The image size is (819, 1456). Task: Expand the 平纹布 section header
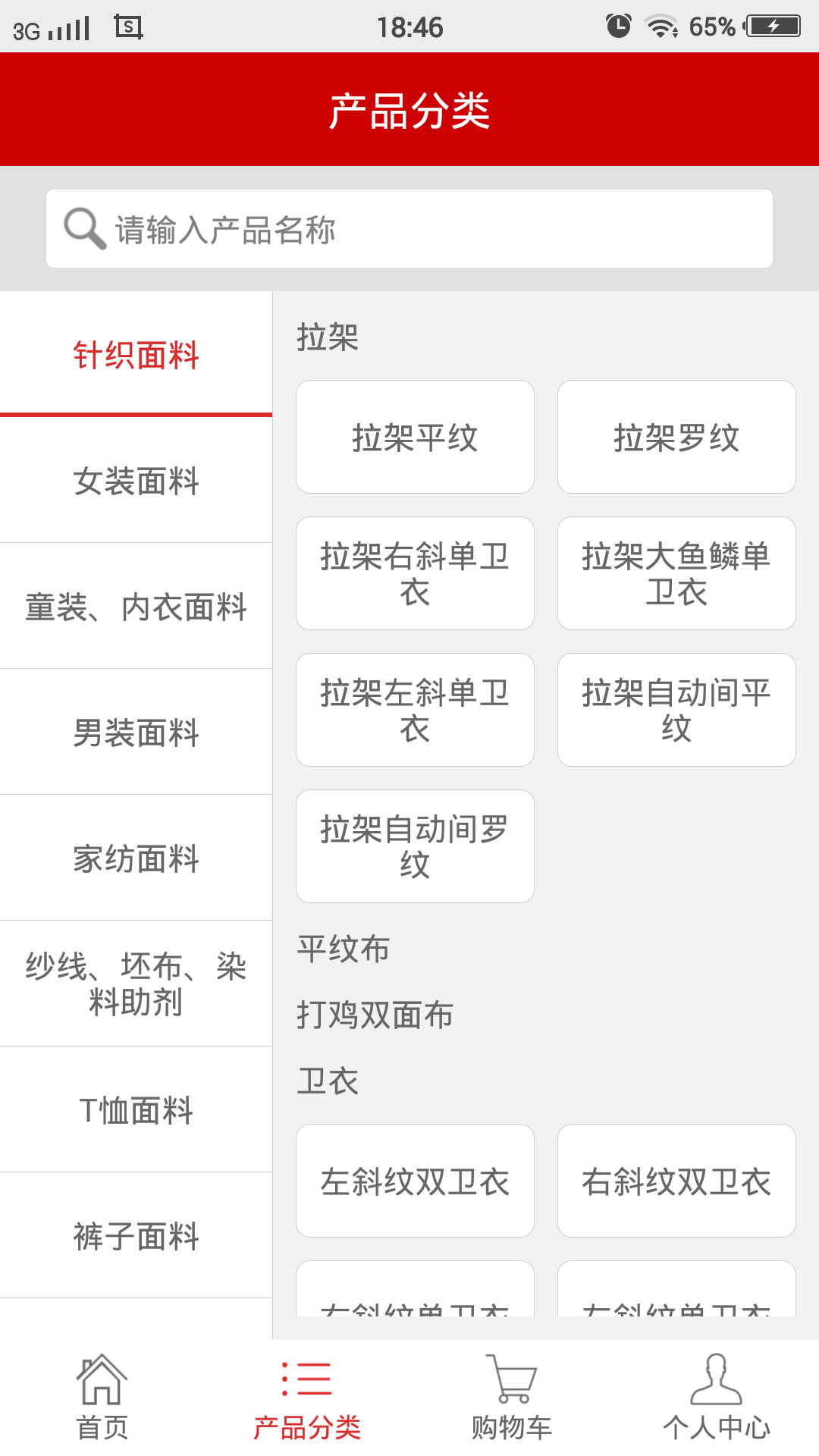[x=343, y=948]
